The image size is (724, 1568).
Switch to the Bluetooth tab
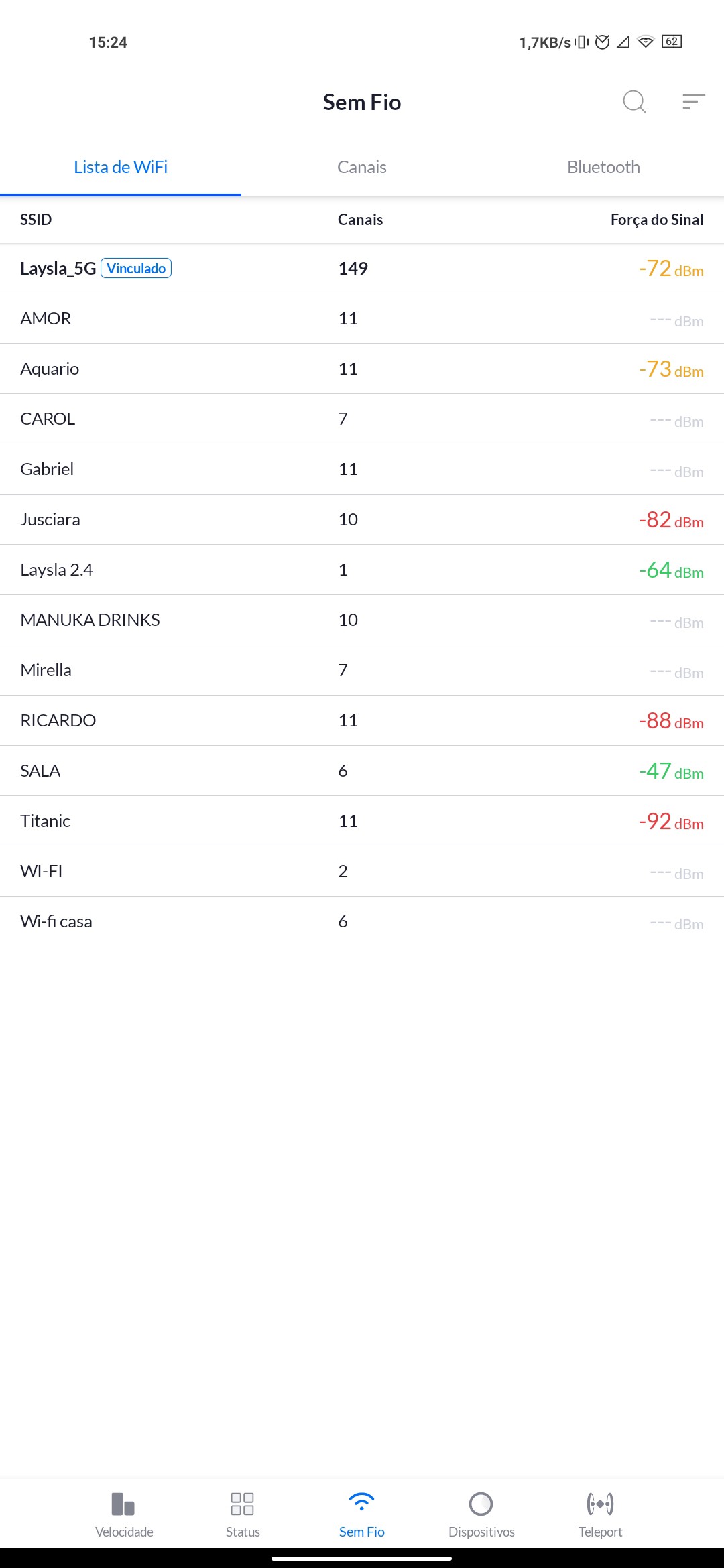click(x=603, y=167)
